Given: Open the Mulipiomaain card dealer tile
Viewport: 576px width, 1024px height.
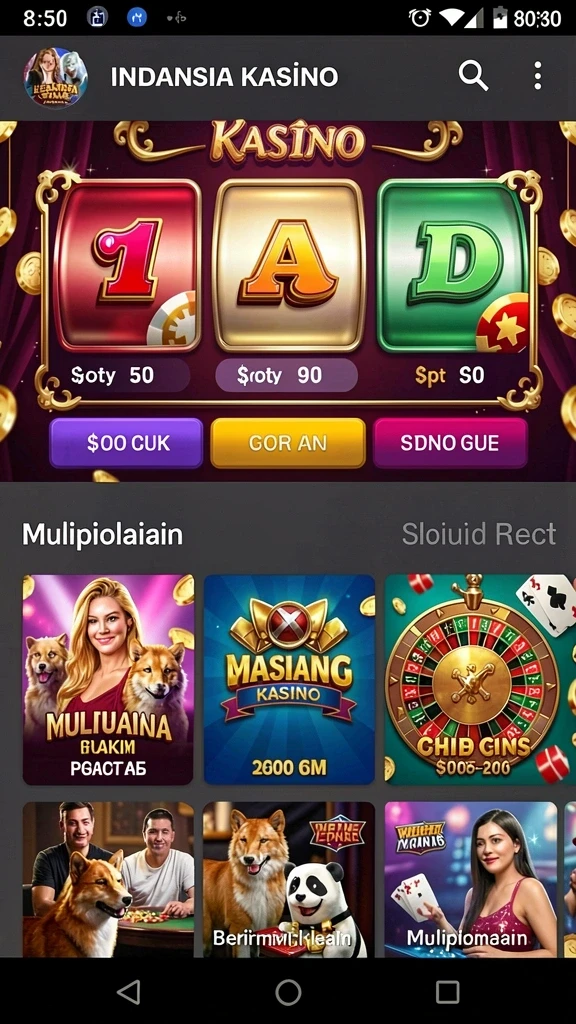Looking at the screenshot, I should point(471,880).
